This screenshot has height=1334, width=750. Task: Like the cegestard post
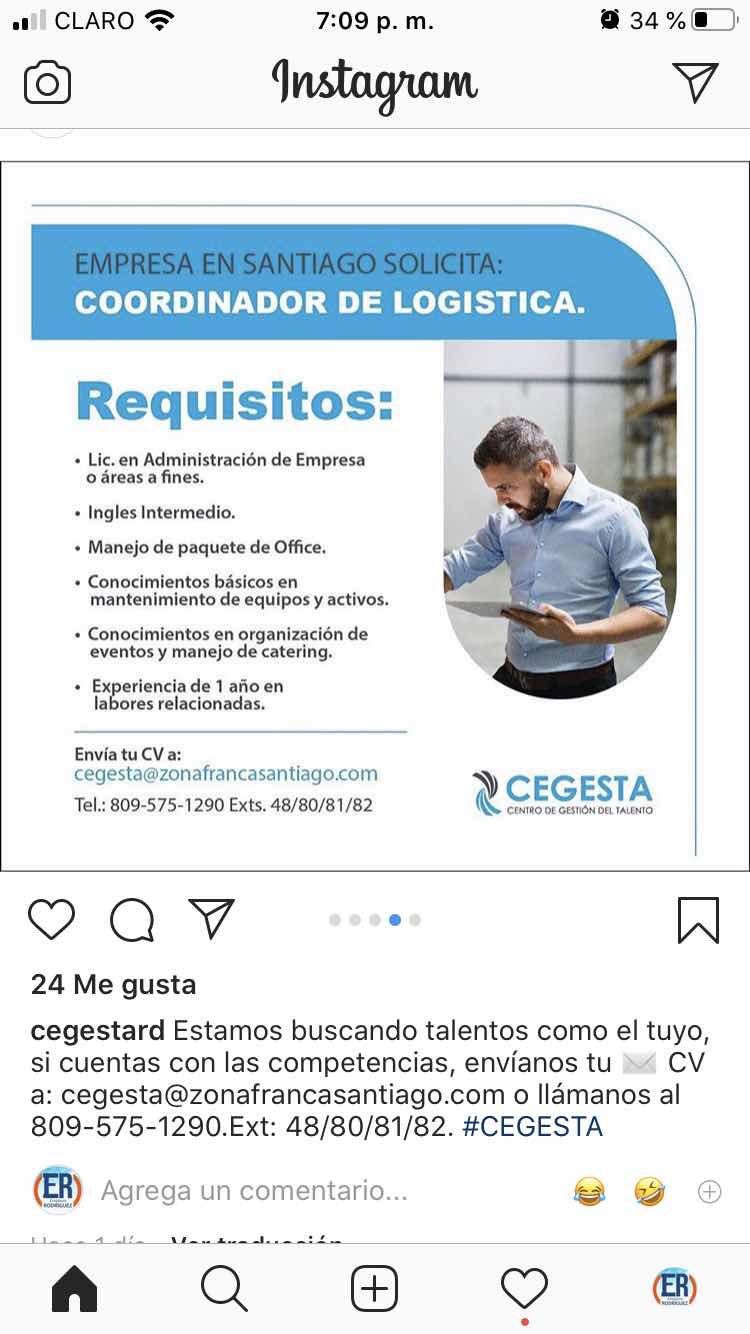(51, 919)
